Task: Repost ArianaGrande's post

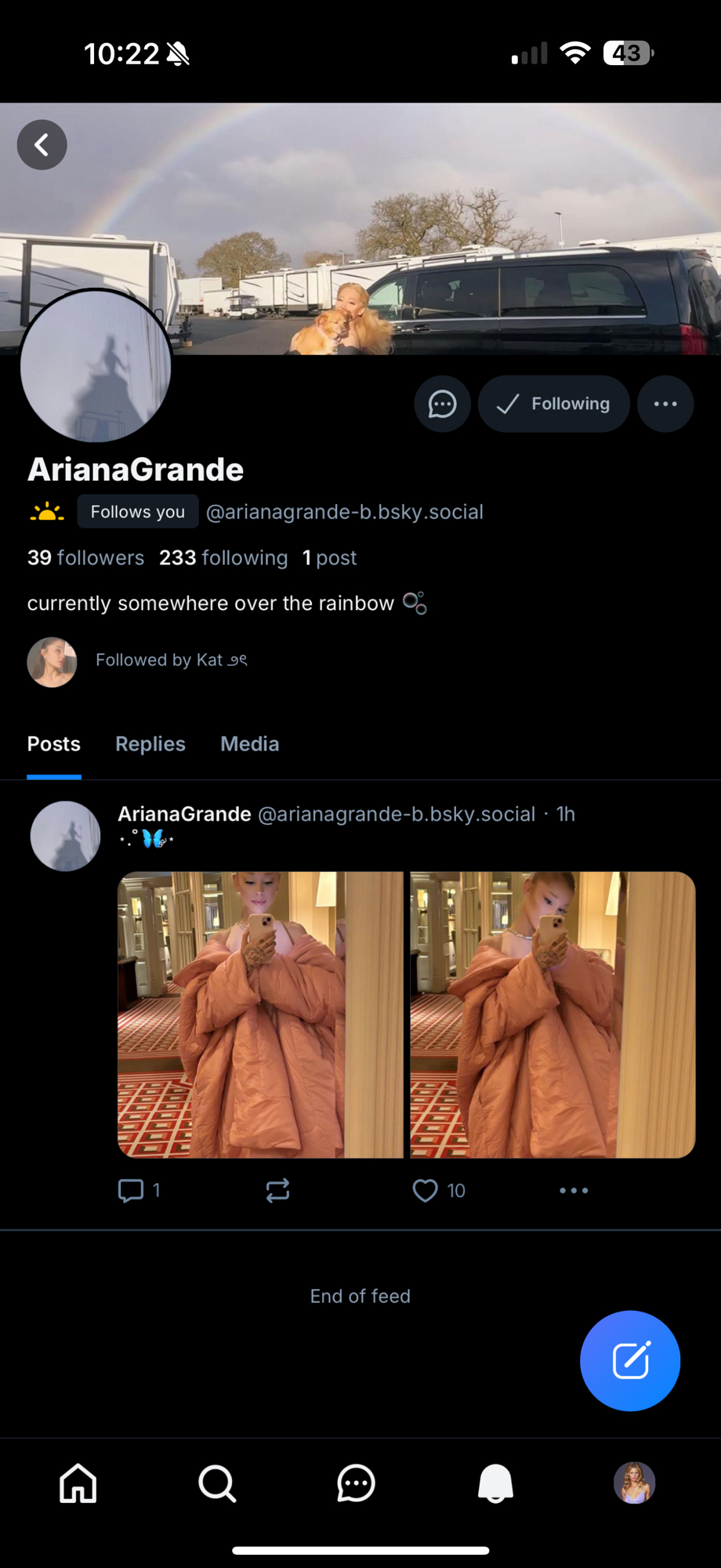Action: [x=277, y=1190]
